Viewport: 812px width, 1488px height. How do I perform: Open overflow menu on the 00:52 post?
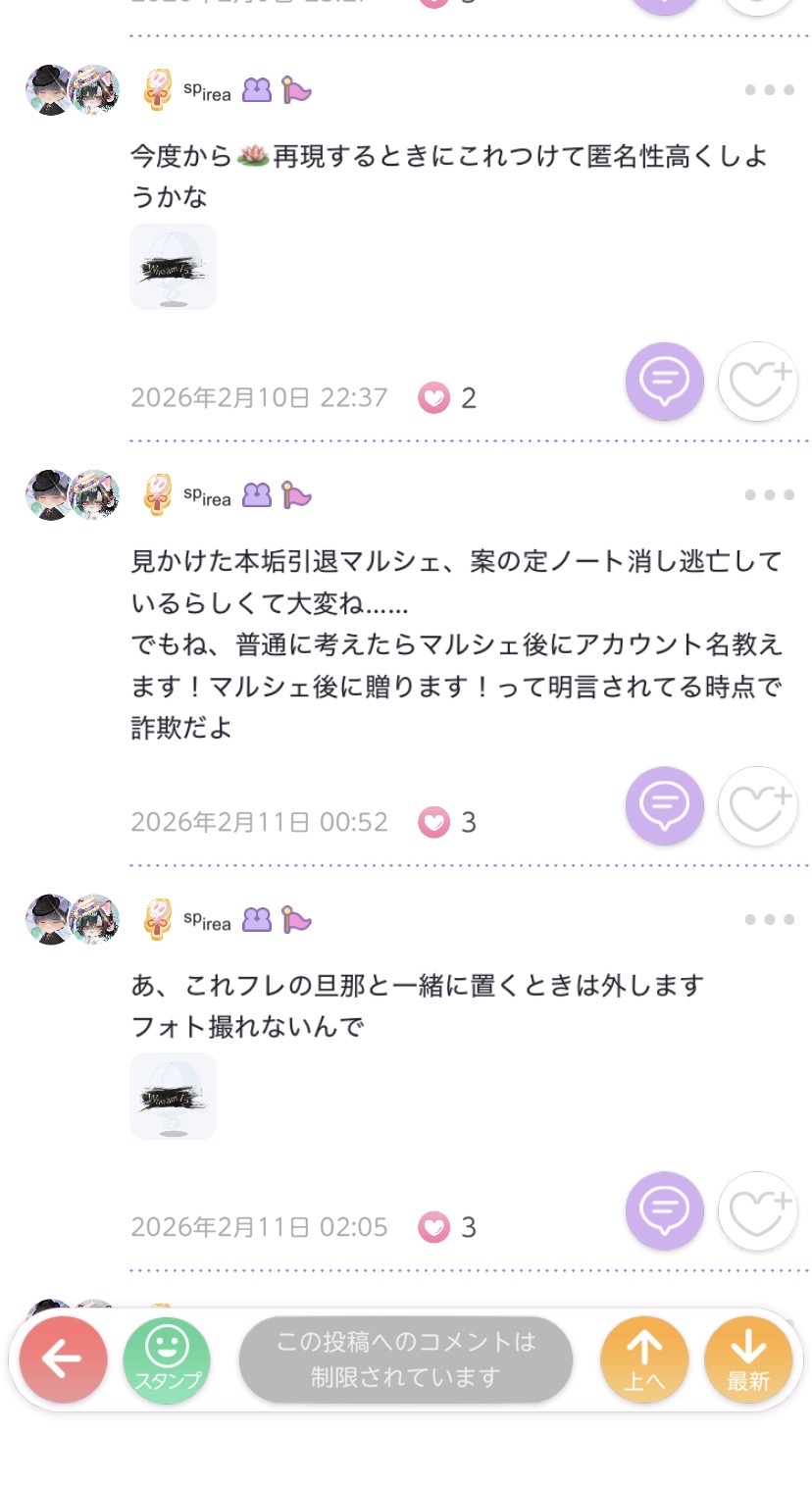pos(769,495)
